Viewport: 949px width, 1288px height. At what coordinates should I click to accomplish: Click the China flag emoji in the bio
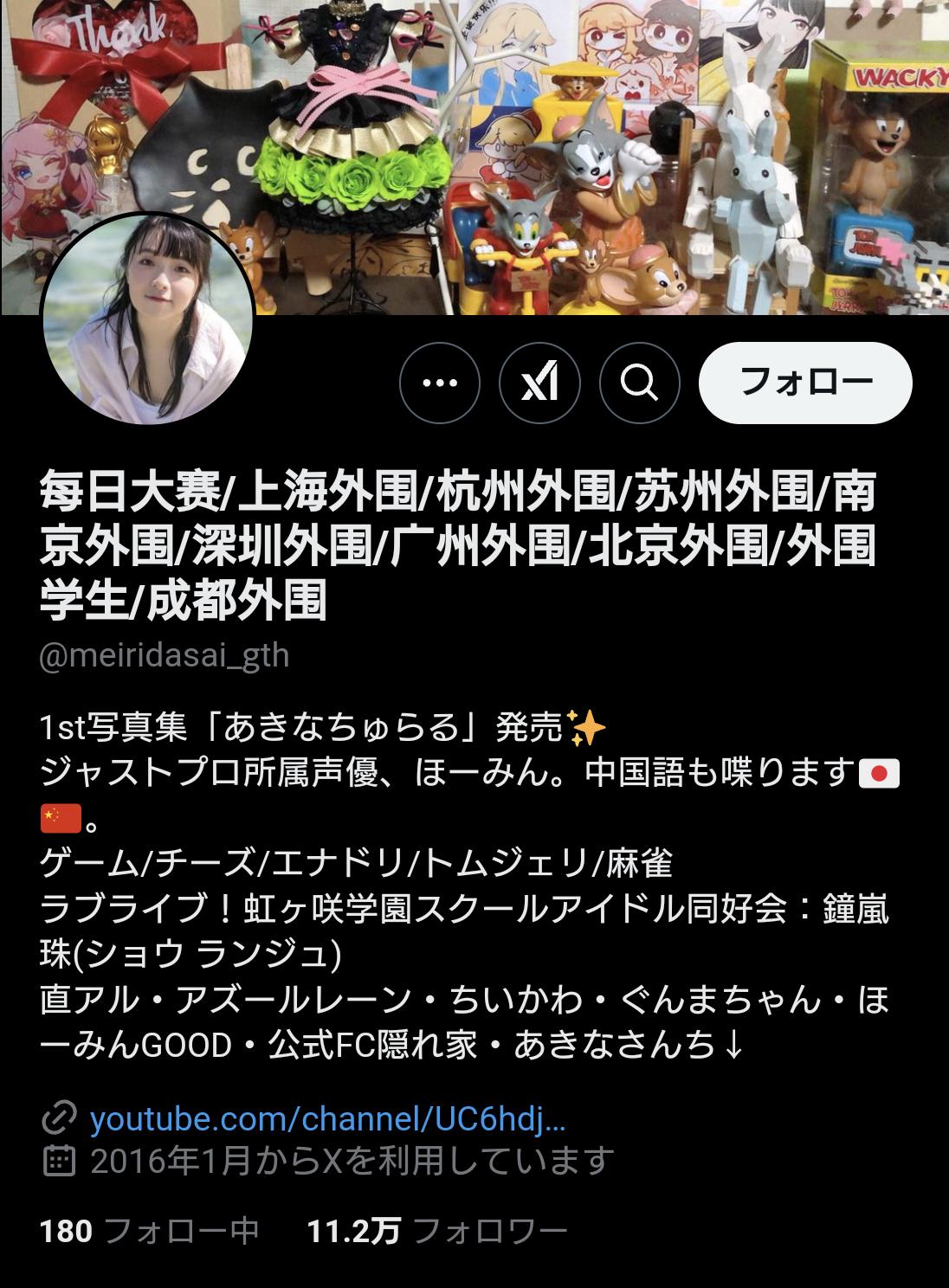(61, 817)
